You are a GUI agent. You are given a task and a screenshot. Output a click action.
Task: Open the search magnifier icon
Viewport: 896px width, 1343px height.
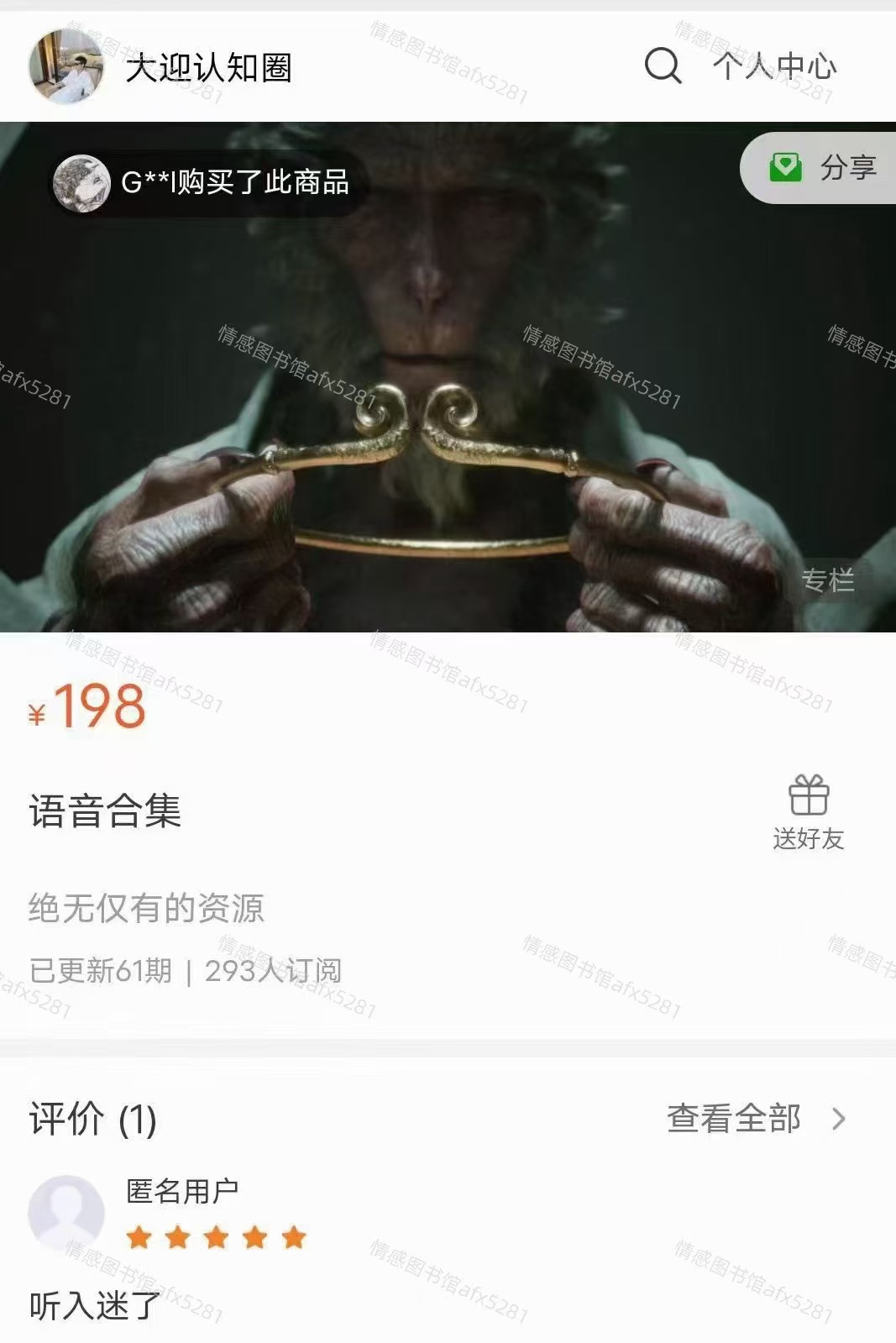pyautogui.click(x=663, y=66)
